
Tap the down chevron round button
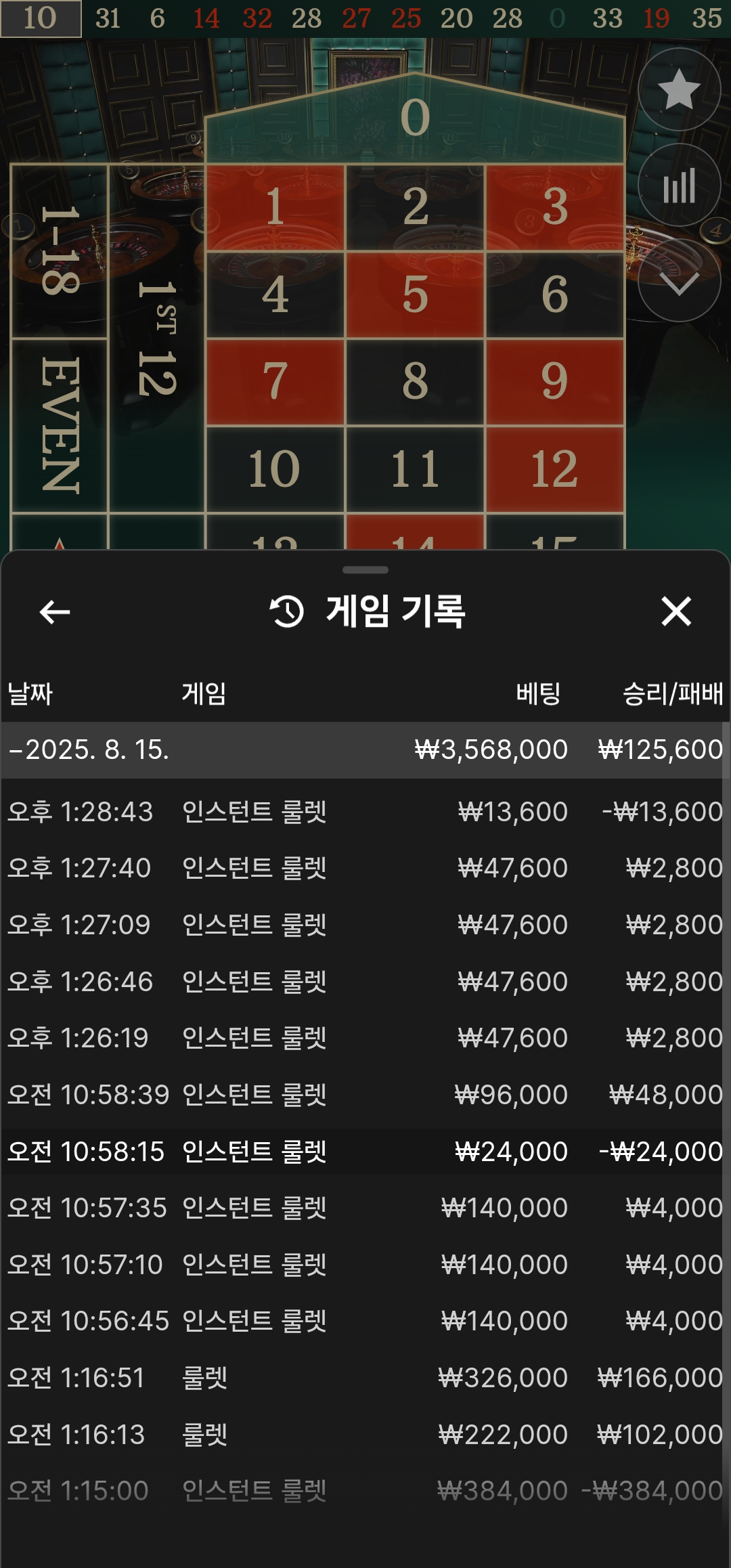click(x=679, y=281)
